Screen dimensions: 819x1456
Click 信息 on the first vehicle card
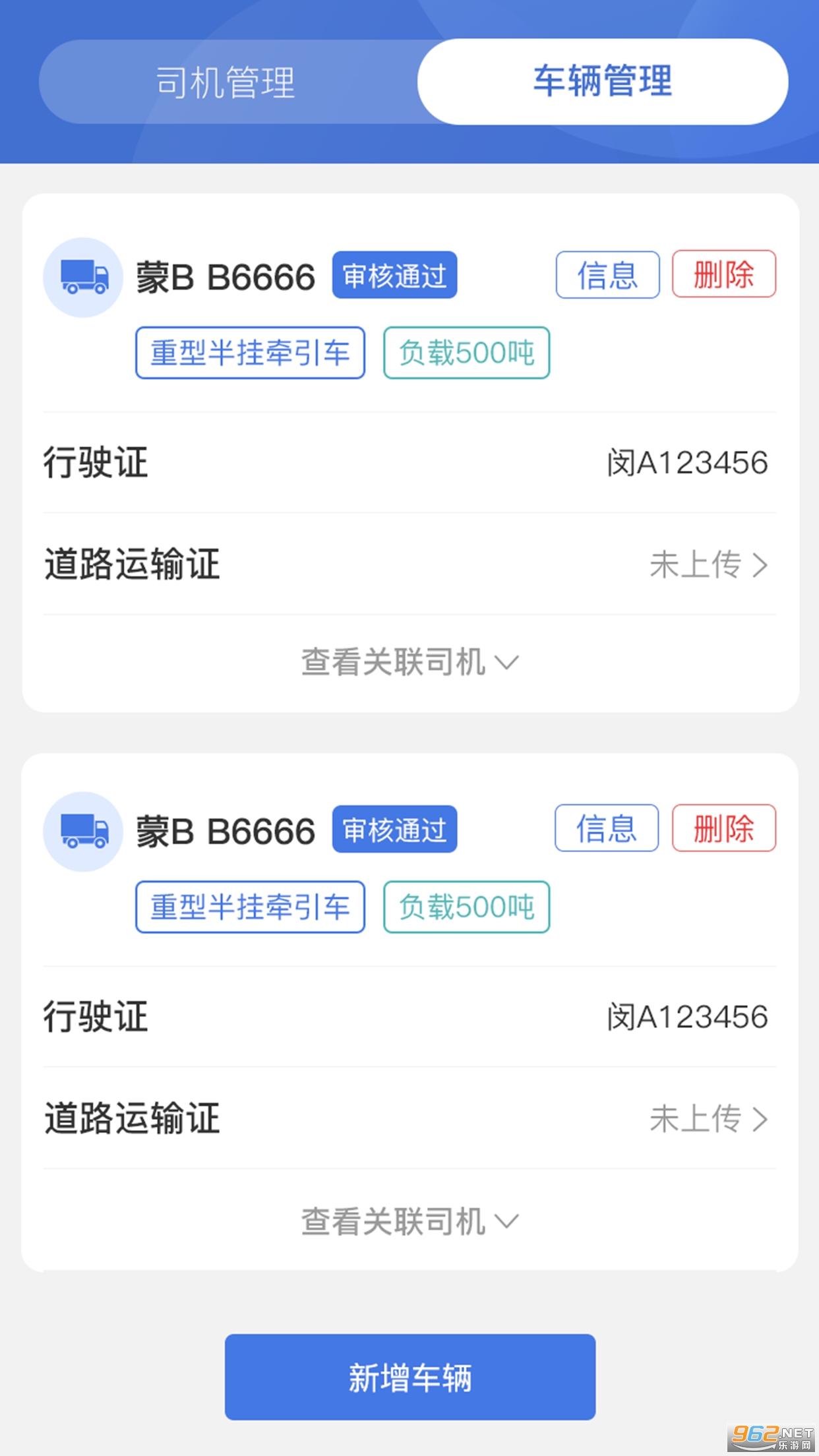click(606, 276)
